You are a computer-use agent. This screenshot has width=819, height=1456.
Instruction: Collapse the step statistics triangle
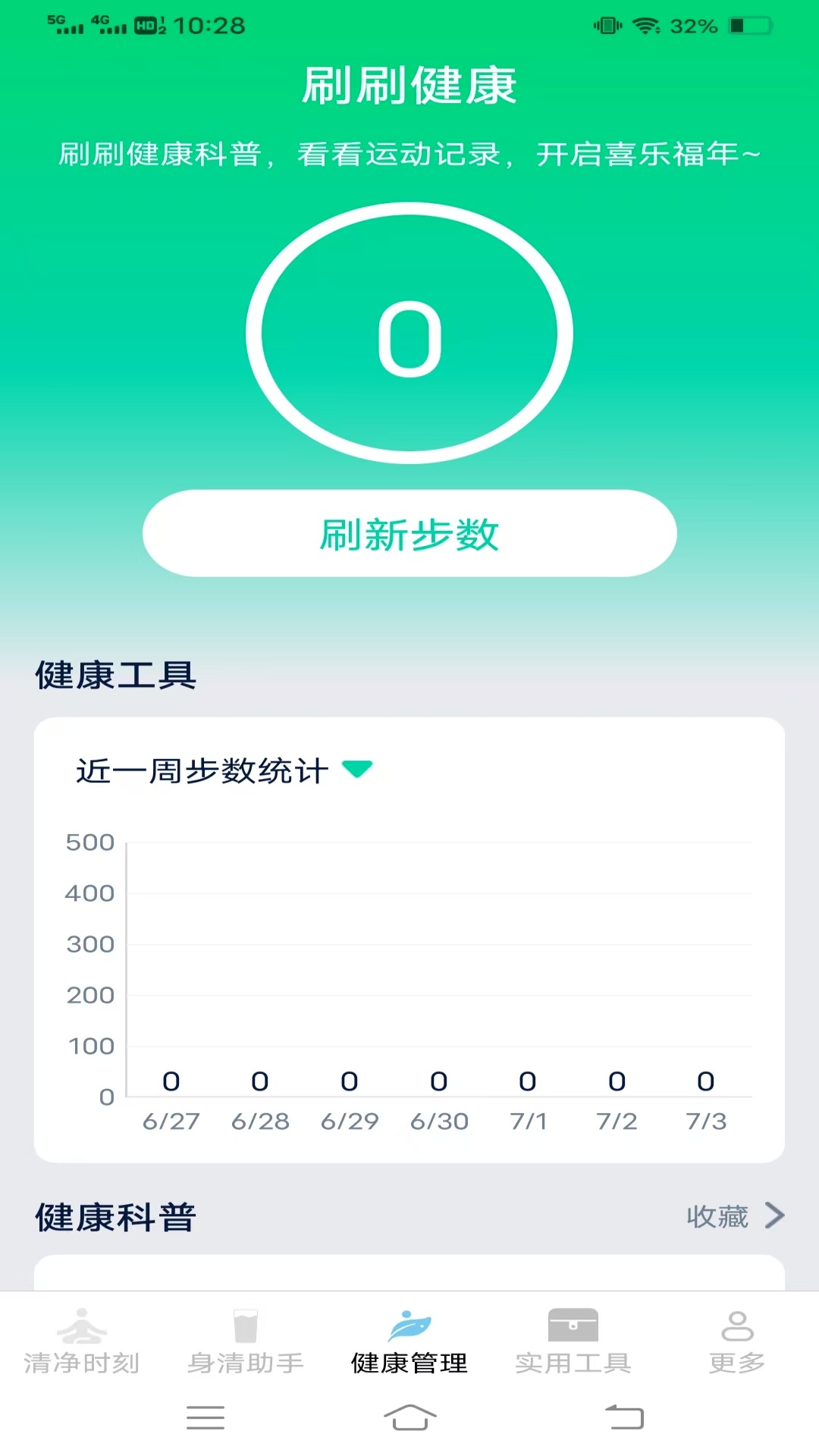[359, 770]
